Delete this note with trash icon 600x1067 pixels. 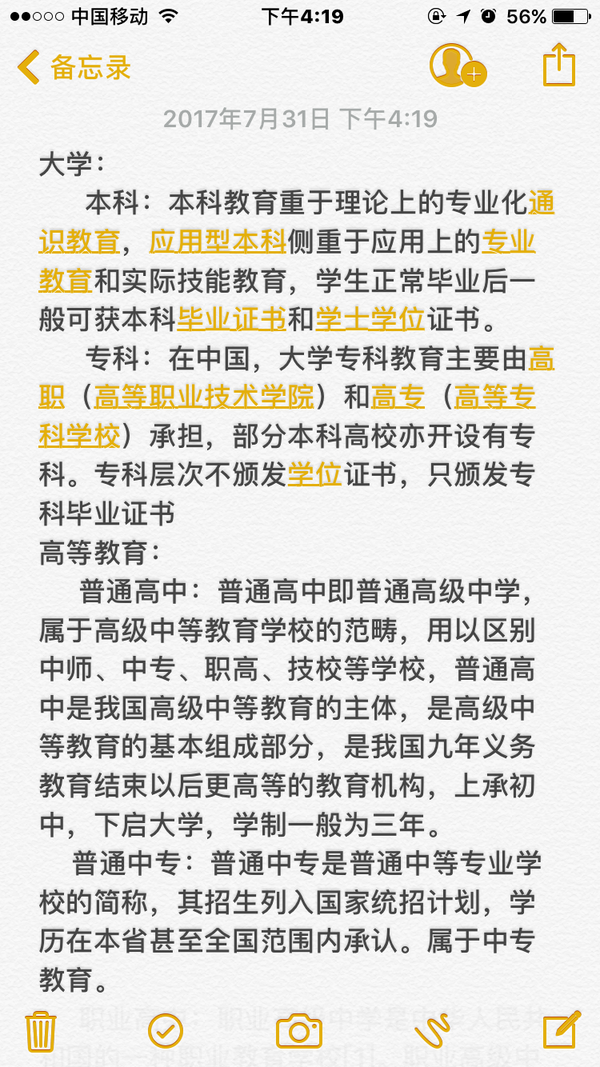coord(41,1032)
